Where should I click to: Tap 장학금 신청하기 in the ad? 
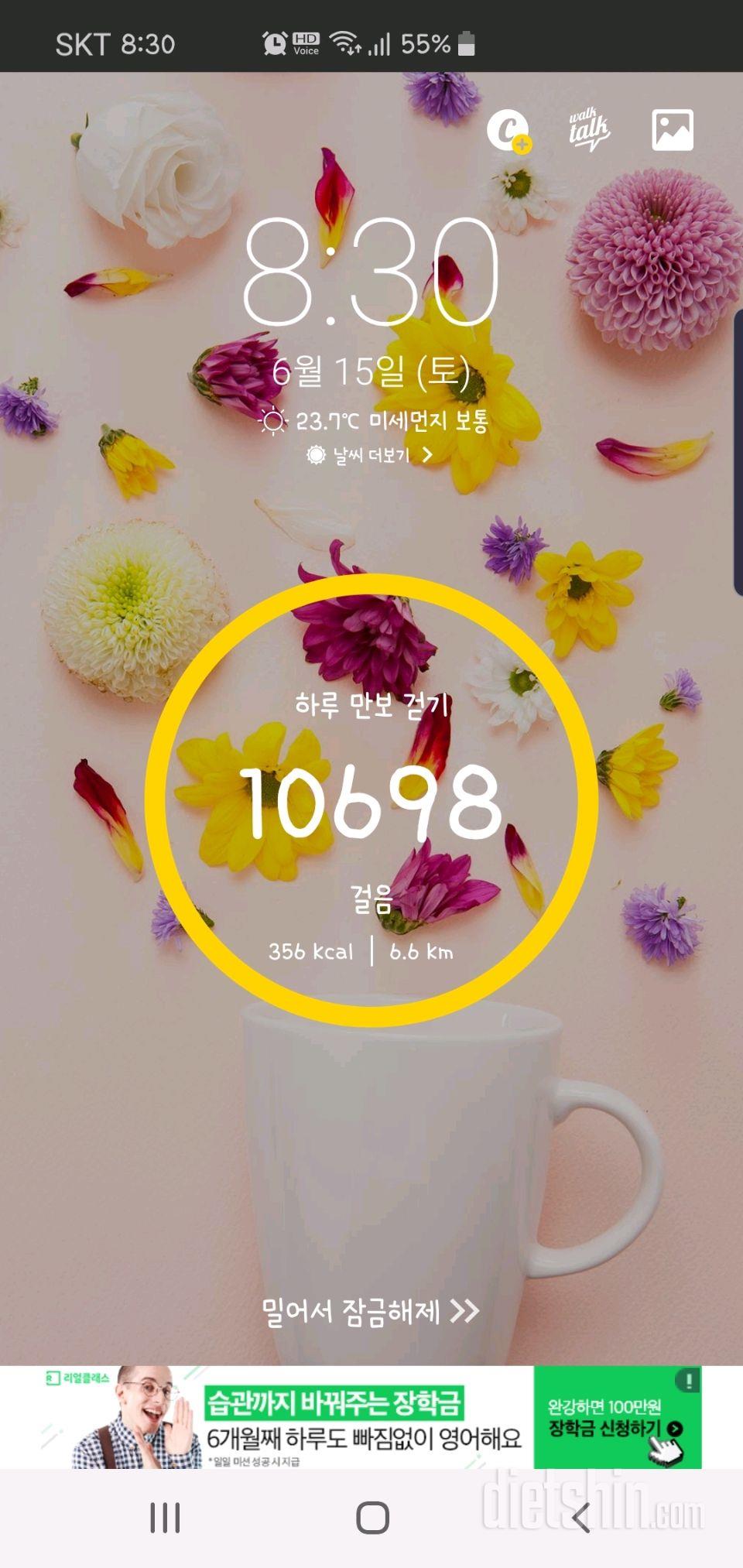tap(615, 1429)
